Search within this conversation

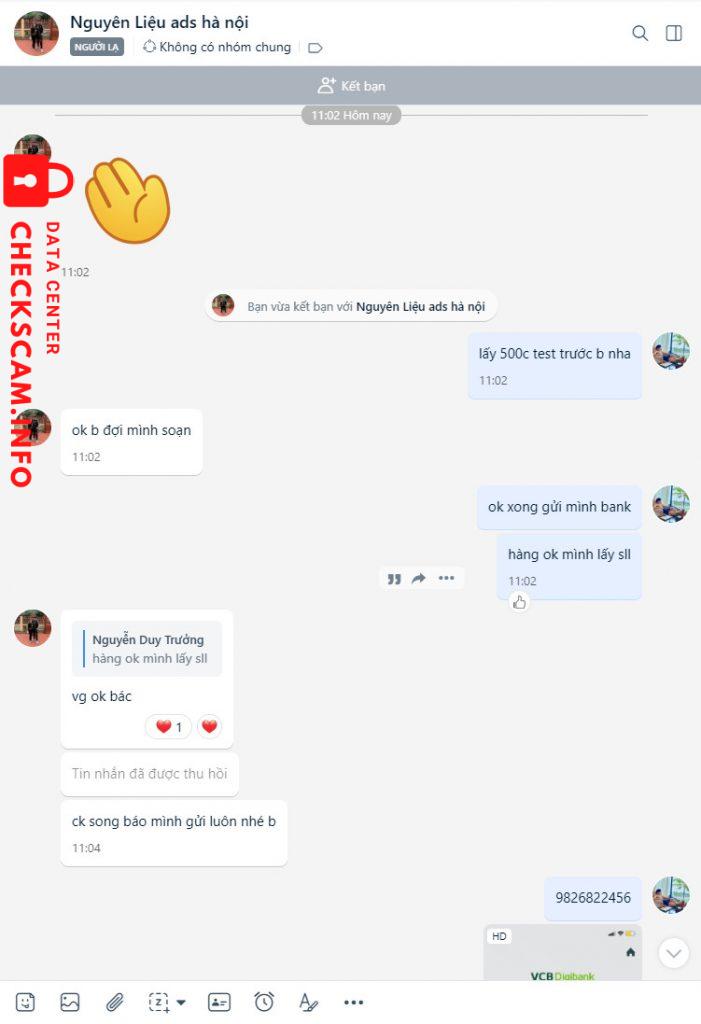point(640,33)
